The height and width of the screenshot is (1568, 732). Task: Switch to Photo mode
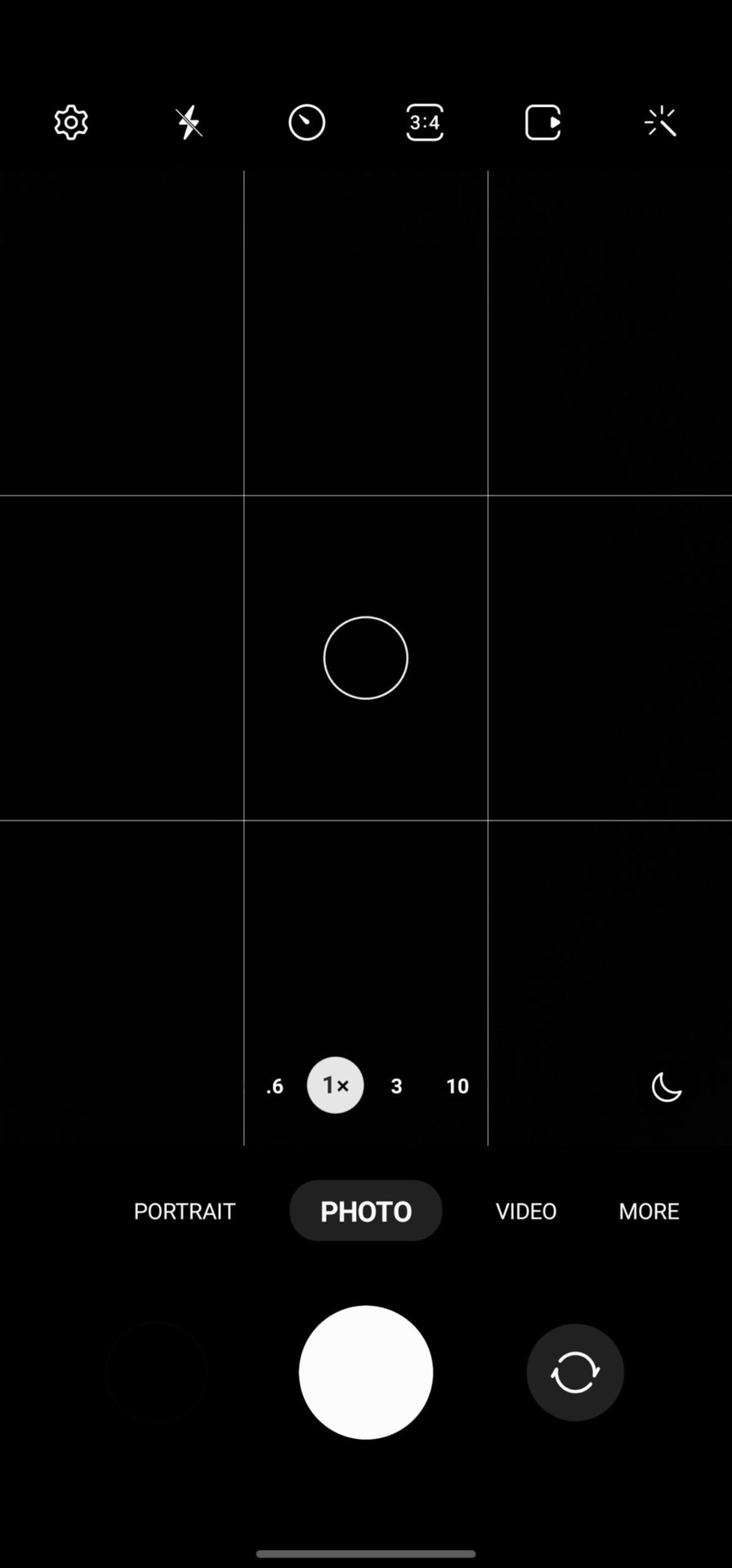coord(365,1210)
